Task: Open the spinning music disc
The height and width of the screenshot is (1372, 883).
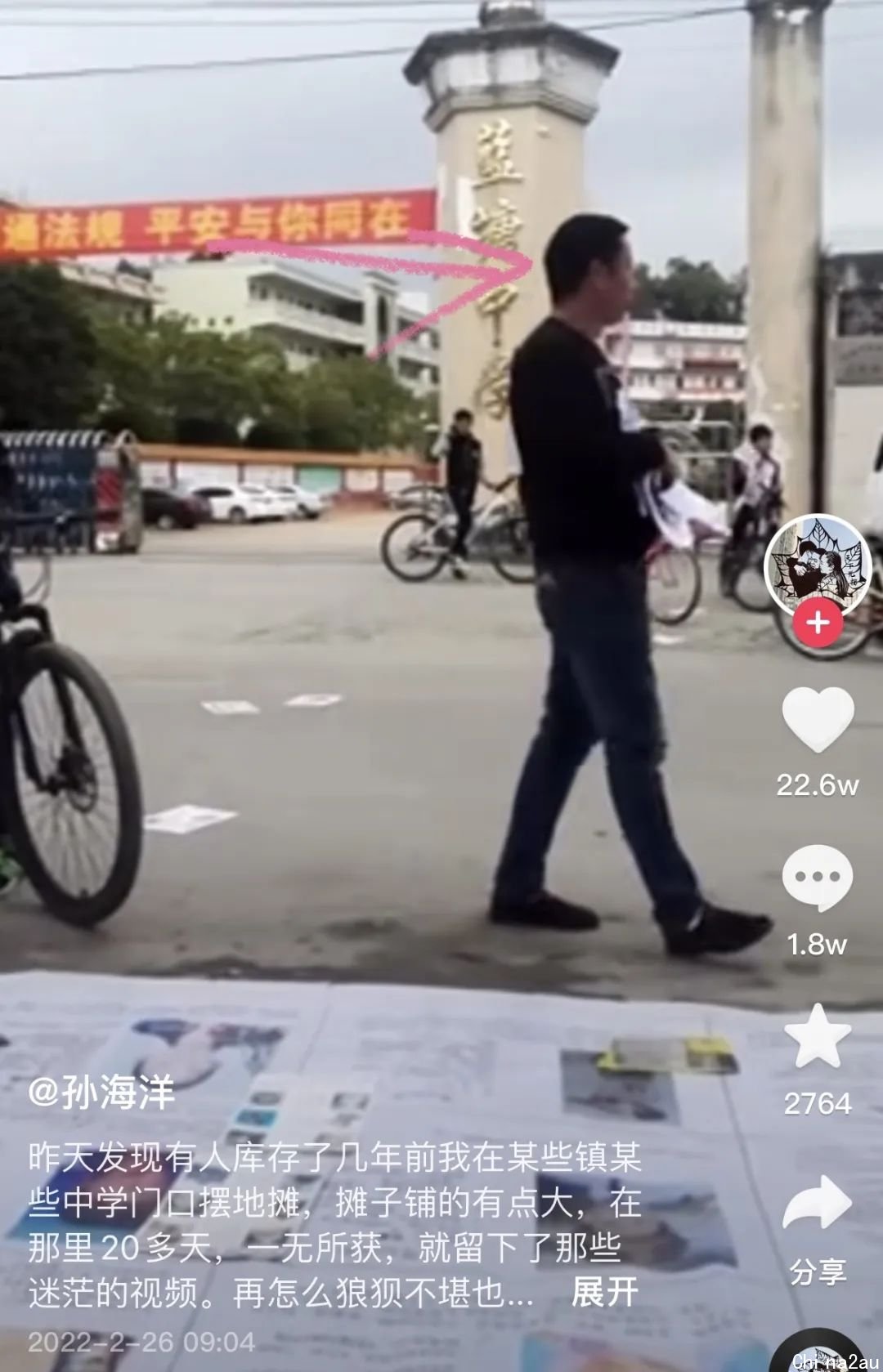Action: [x=818, y=1352]
